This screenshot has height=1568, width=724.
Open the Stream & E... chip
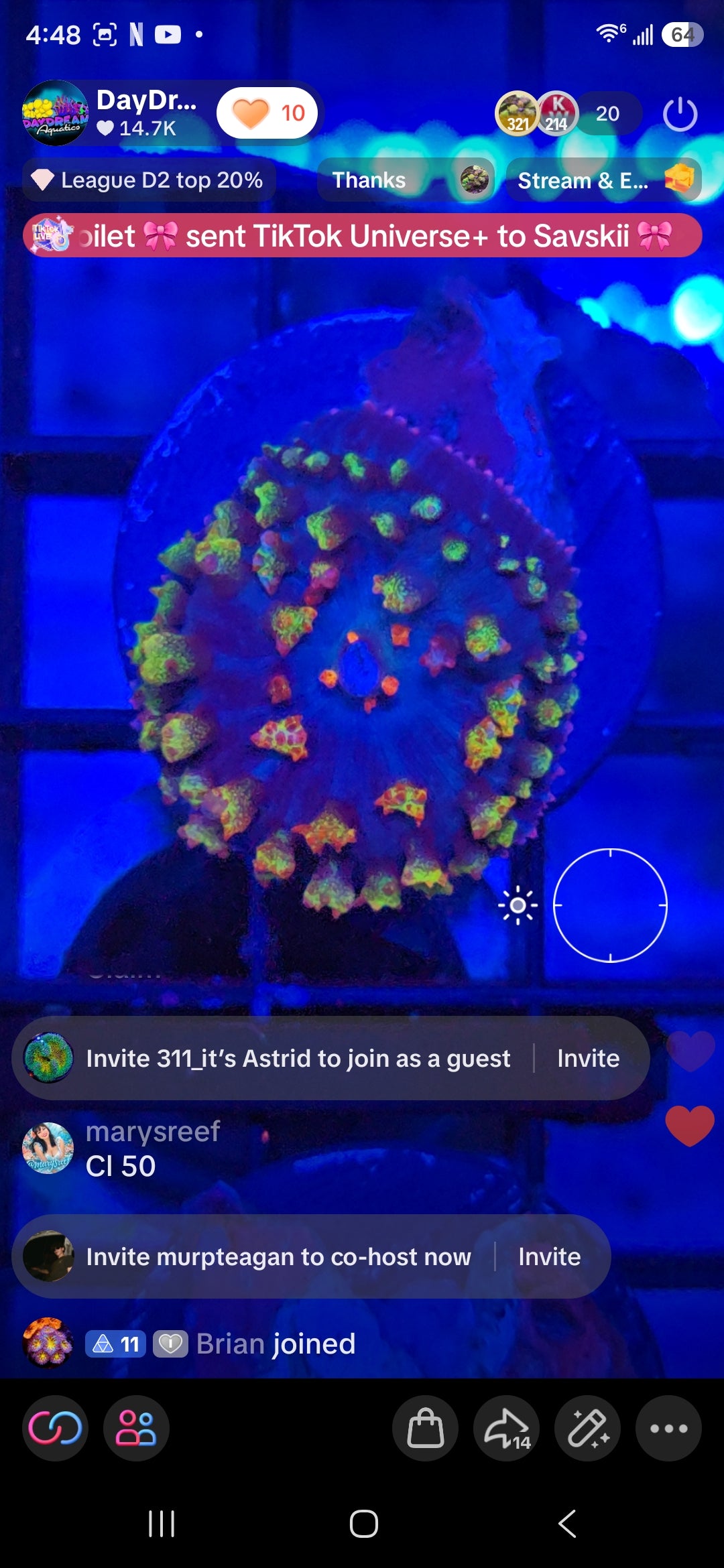(604, 180)
